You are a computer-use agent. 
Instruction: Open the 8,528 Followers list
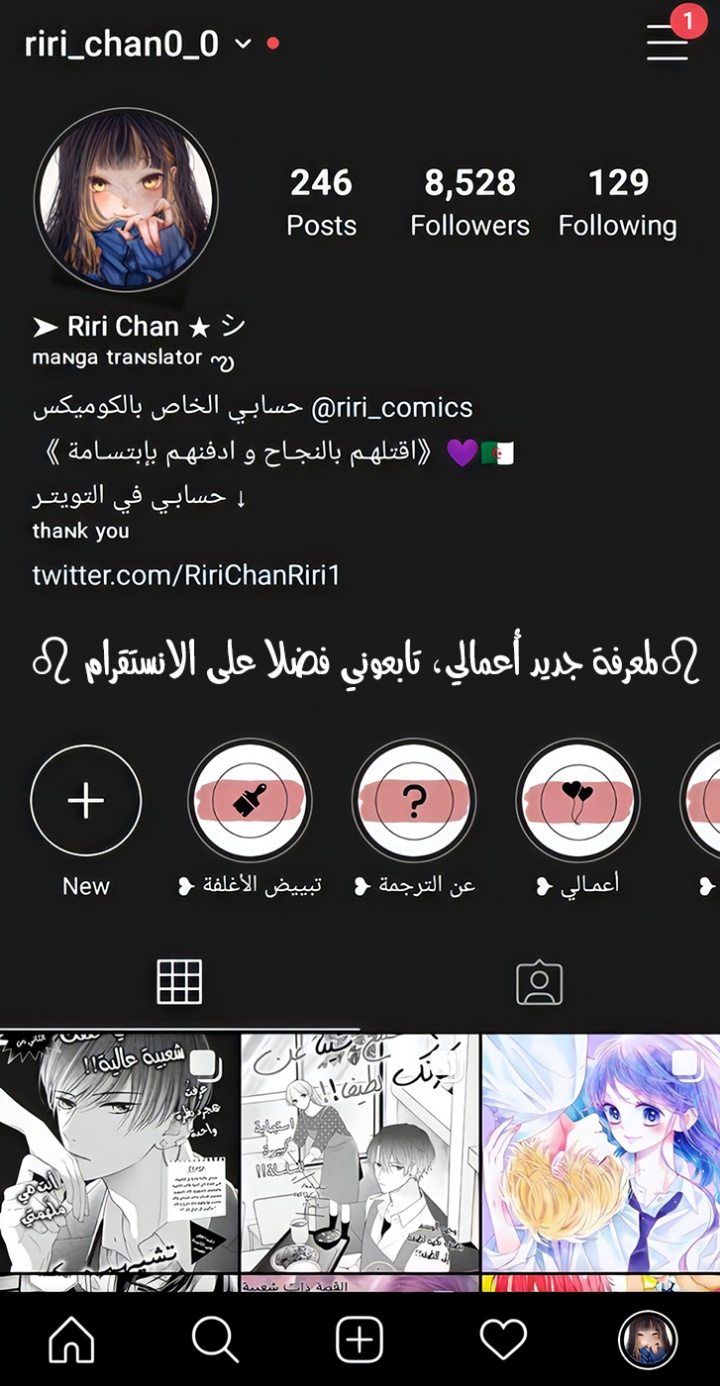tap(469, 202)
